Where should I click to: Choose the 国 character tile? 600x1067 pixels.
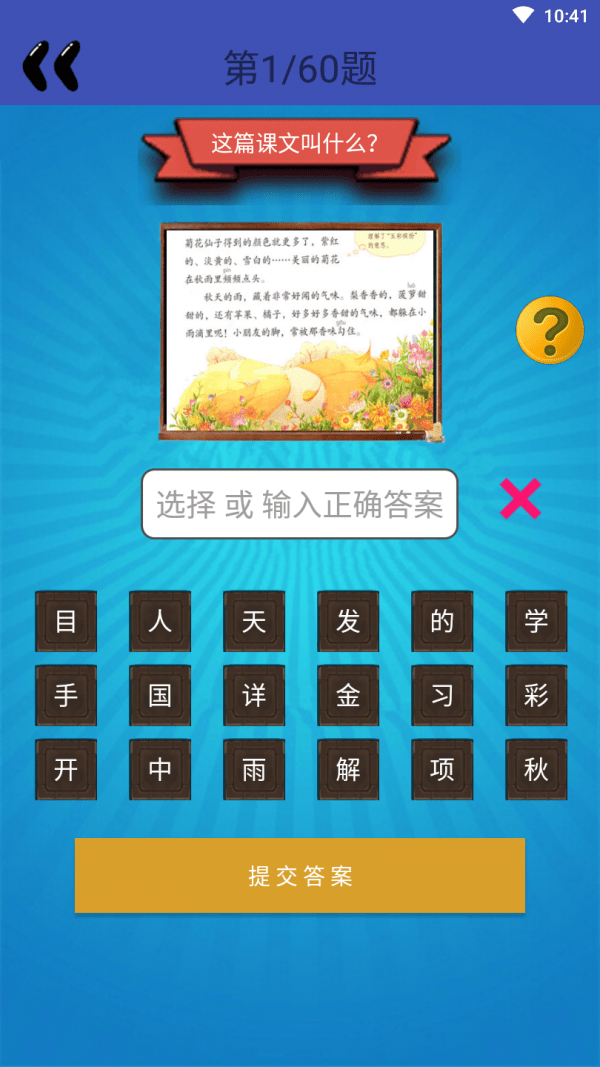click(160, 695)
